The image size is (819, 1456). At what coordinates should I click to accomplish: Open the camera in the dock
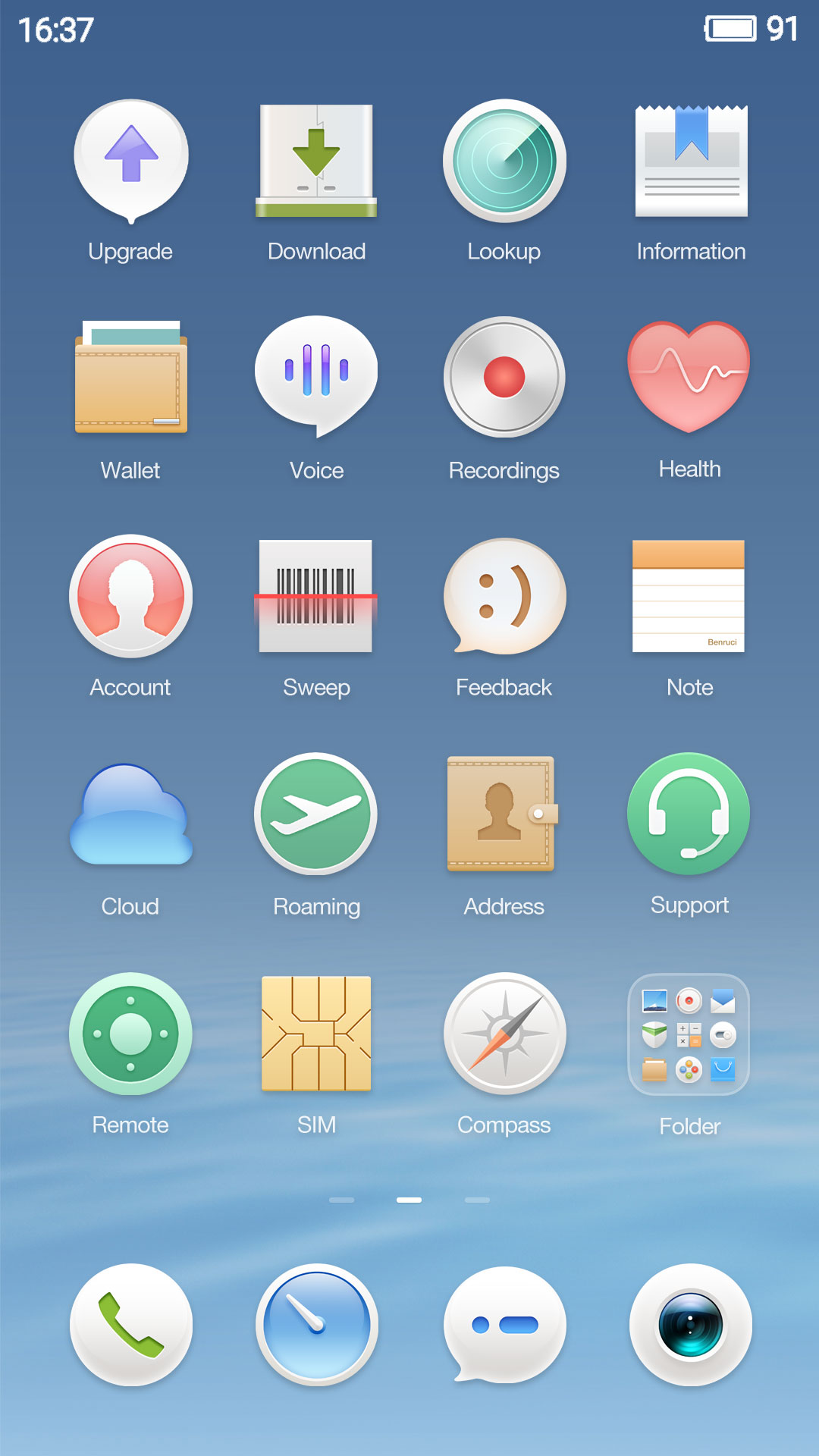[x=690, y=1325]
